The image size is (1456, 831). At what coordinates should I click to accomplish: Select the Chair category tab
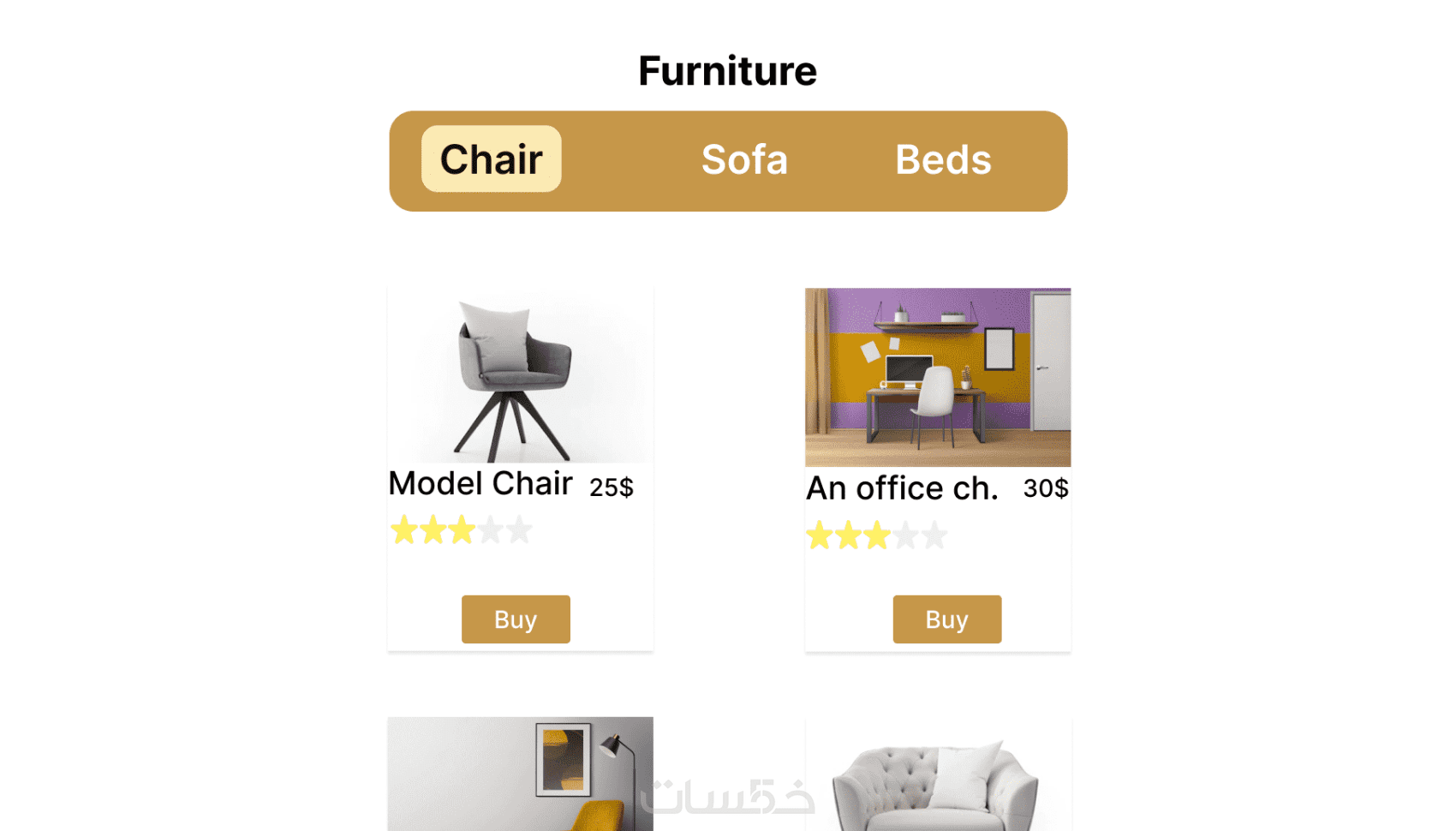tap(491, 159)
